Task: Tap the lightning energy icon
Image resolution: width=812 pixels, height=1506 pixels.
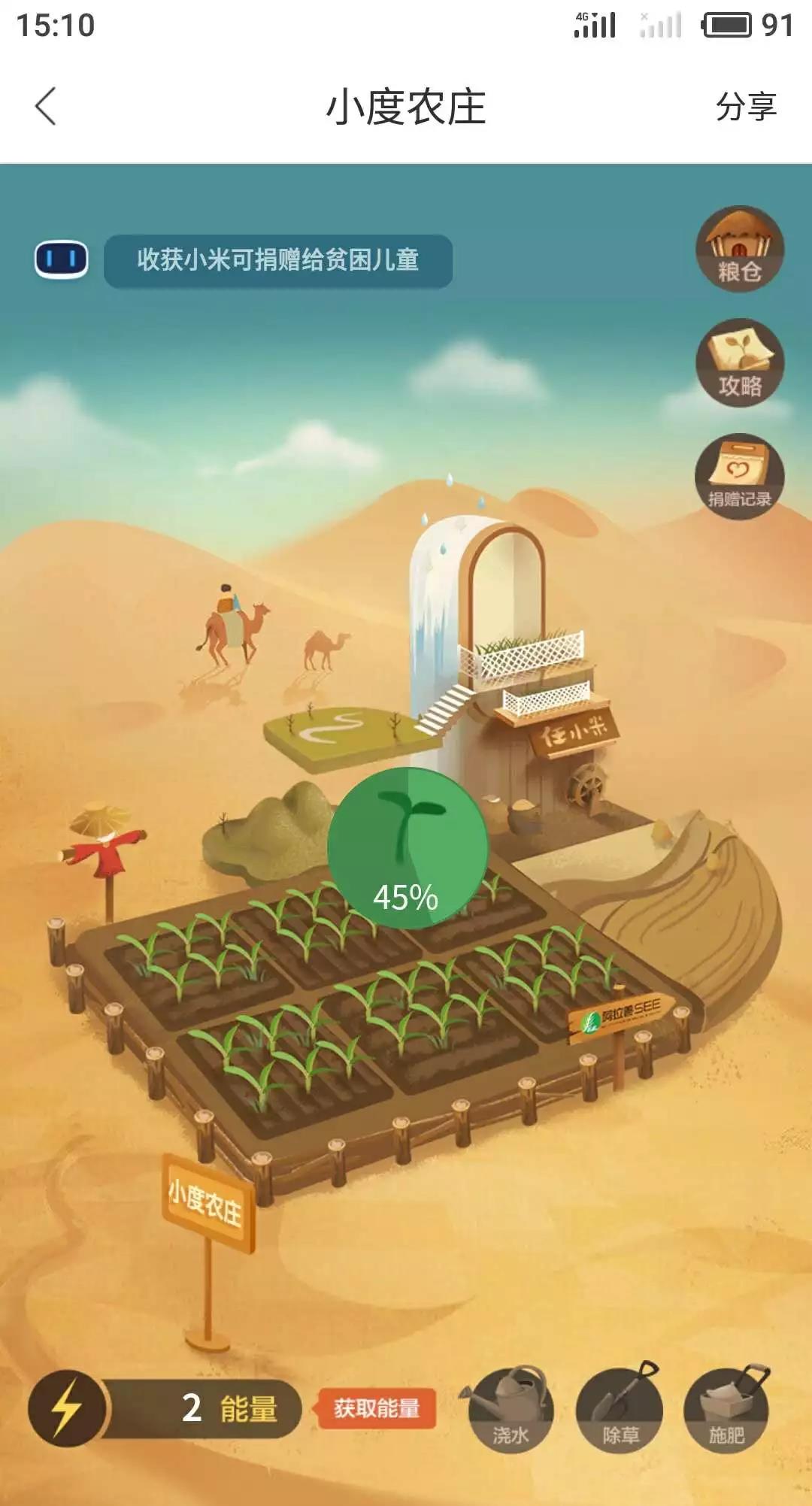Action: pos(66,1408)
